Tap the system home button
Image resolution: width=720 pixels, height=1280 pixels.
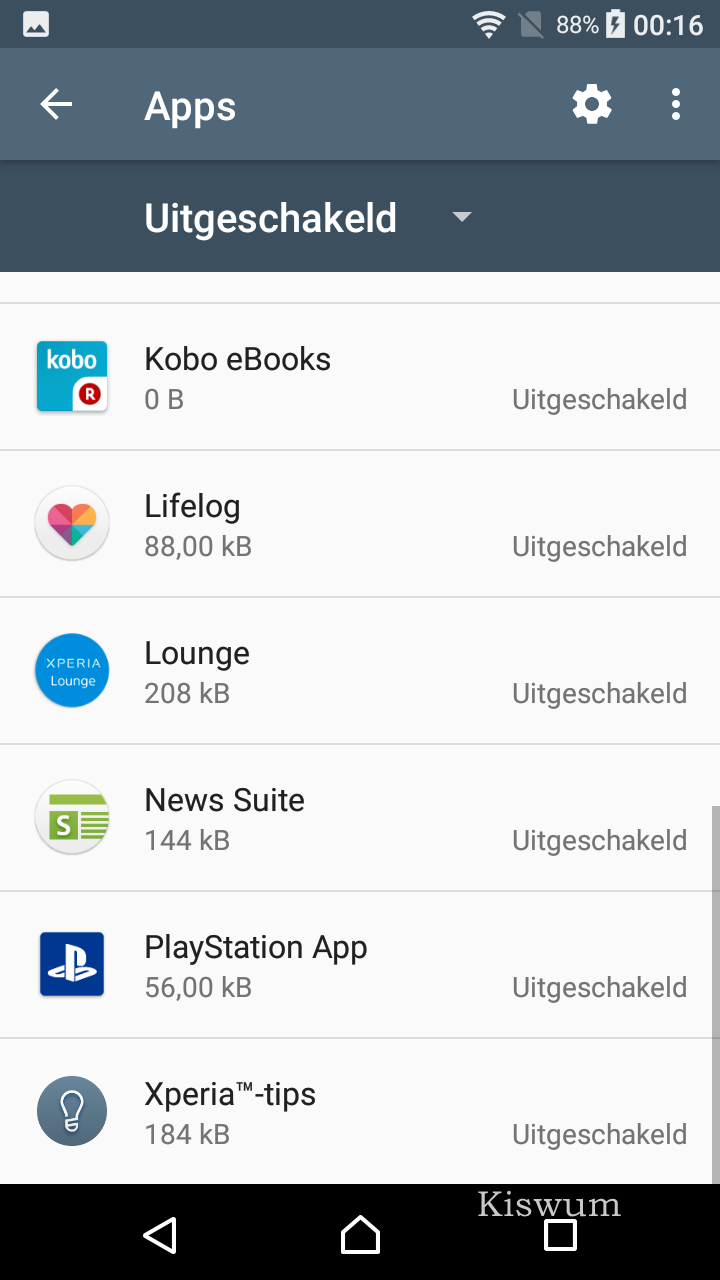[360, 1235]
